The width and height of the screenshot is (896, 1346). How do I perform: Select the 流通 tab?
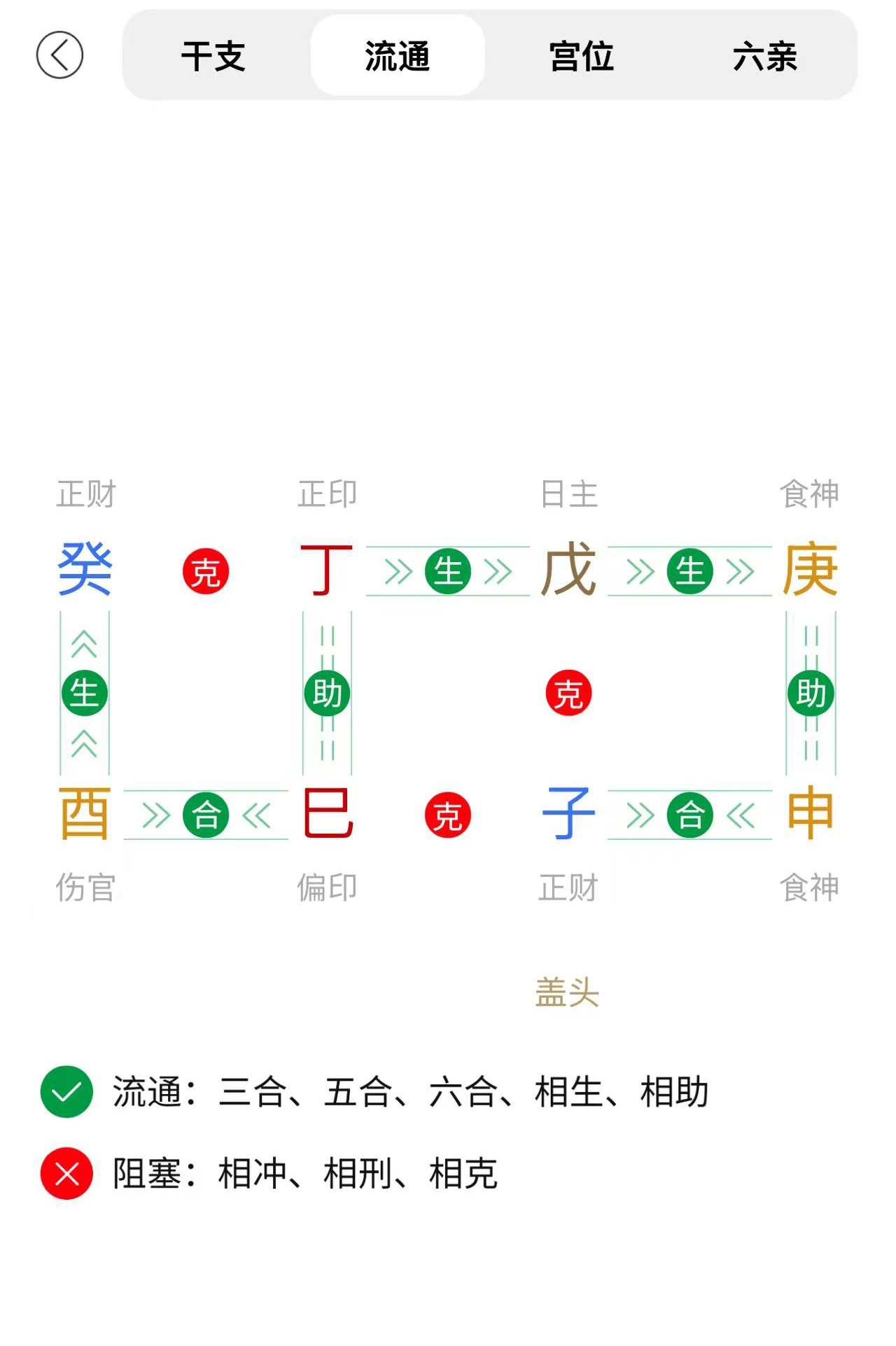pyautogui.click(x=397, y=56)
